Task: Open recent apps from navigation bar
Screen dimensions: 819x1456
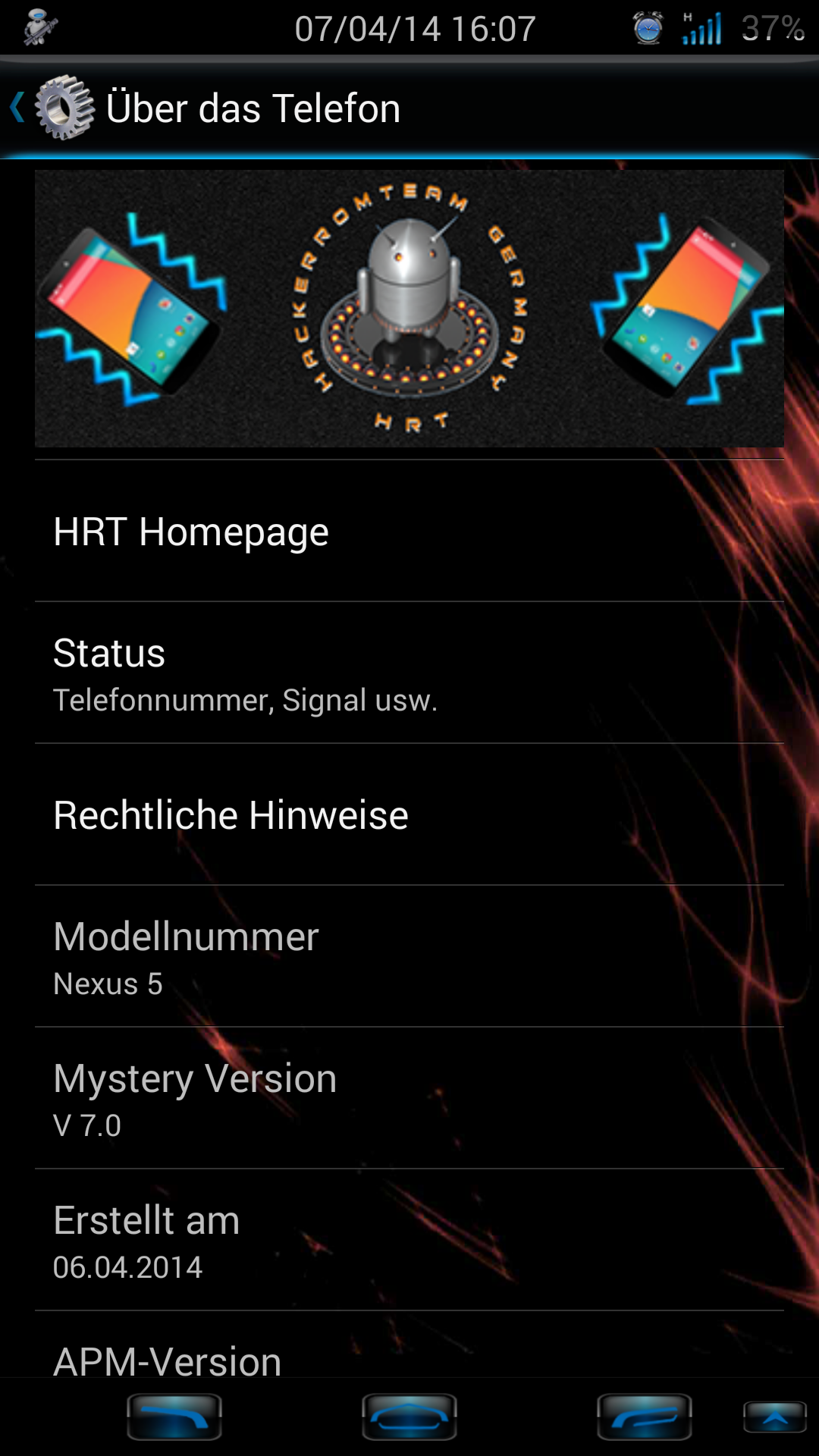Action: coord(645,1417)
